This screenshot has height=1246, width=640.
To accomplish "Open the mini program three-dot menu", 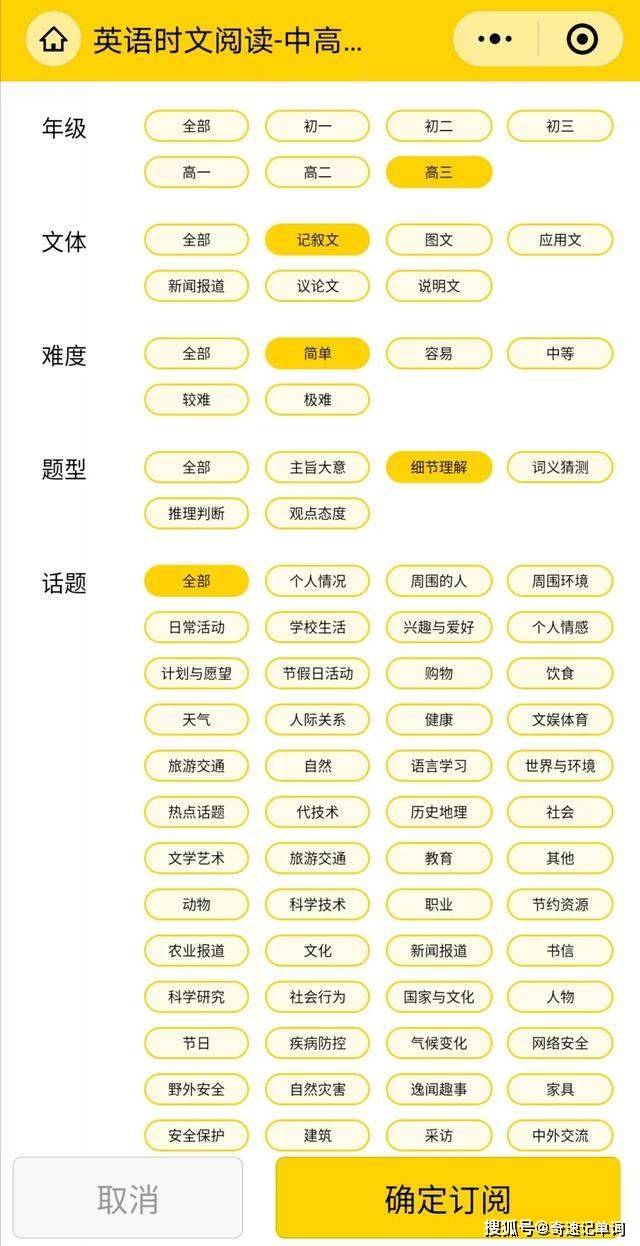I will [495, 39].
